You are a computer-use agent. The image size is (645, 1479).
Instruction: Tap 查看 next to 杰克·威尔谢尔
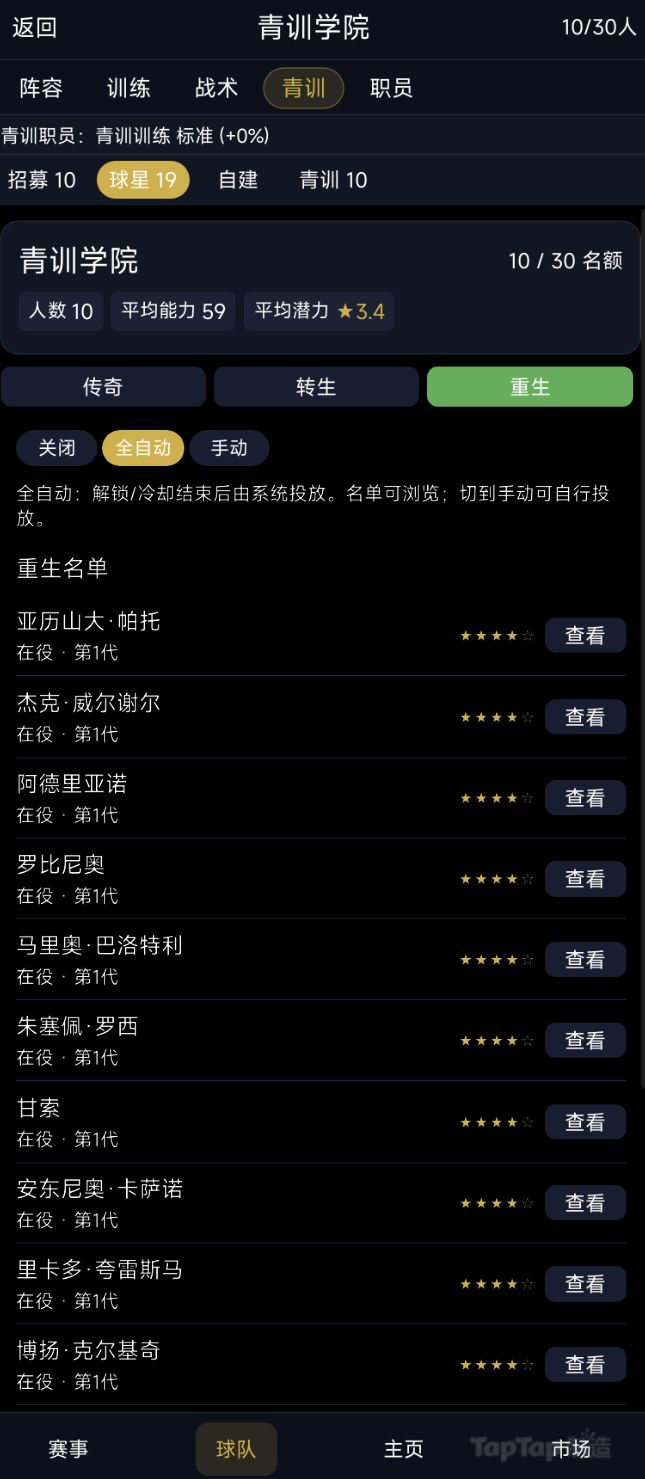point(585,717)
